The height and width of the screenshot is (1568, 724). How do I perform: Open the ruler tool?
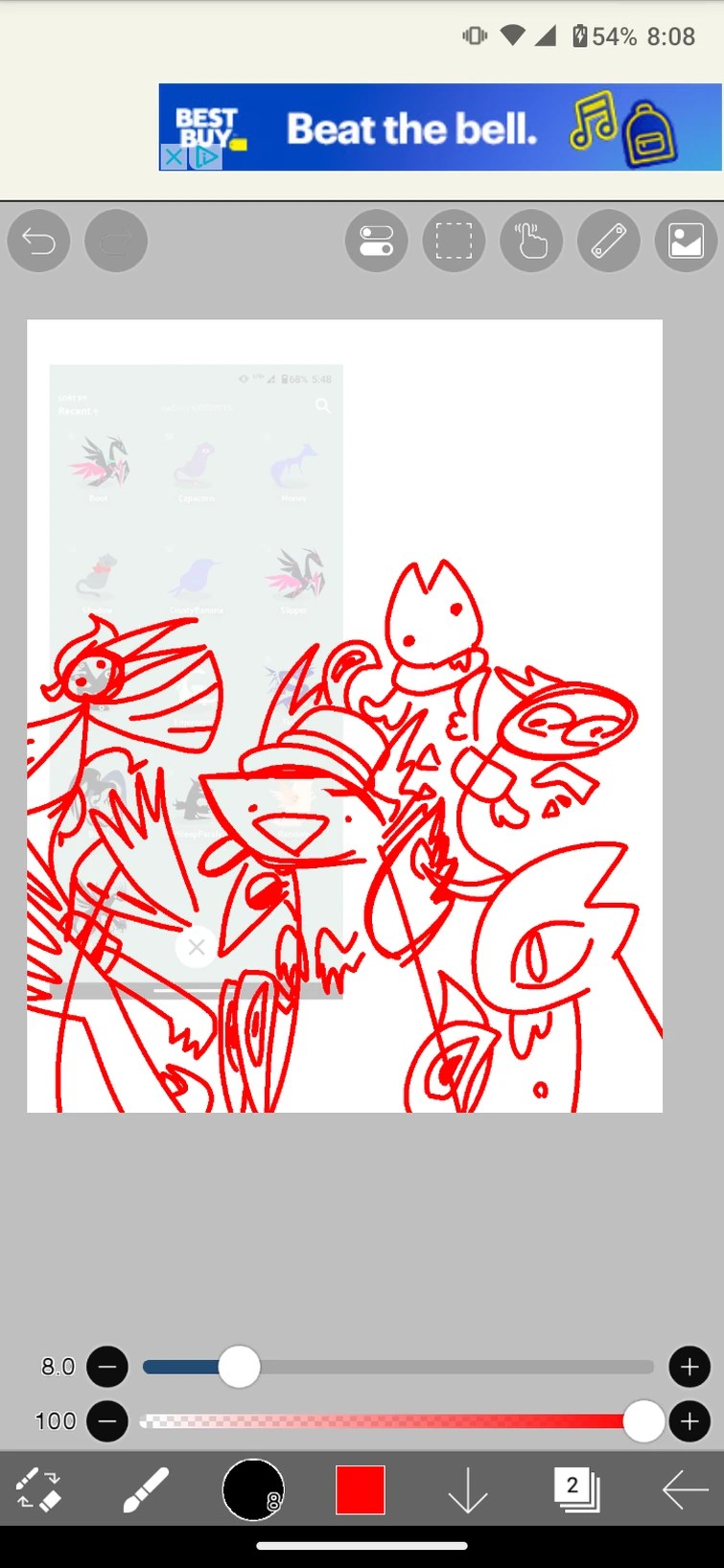[x=609, y=242]
